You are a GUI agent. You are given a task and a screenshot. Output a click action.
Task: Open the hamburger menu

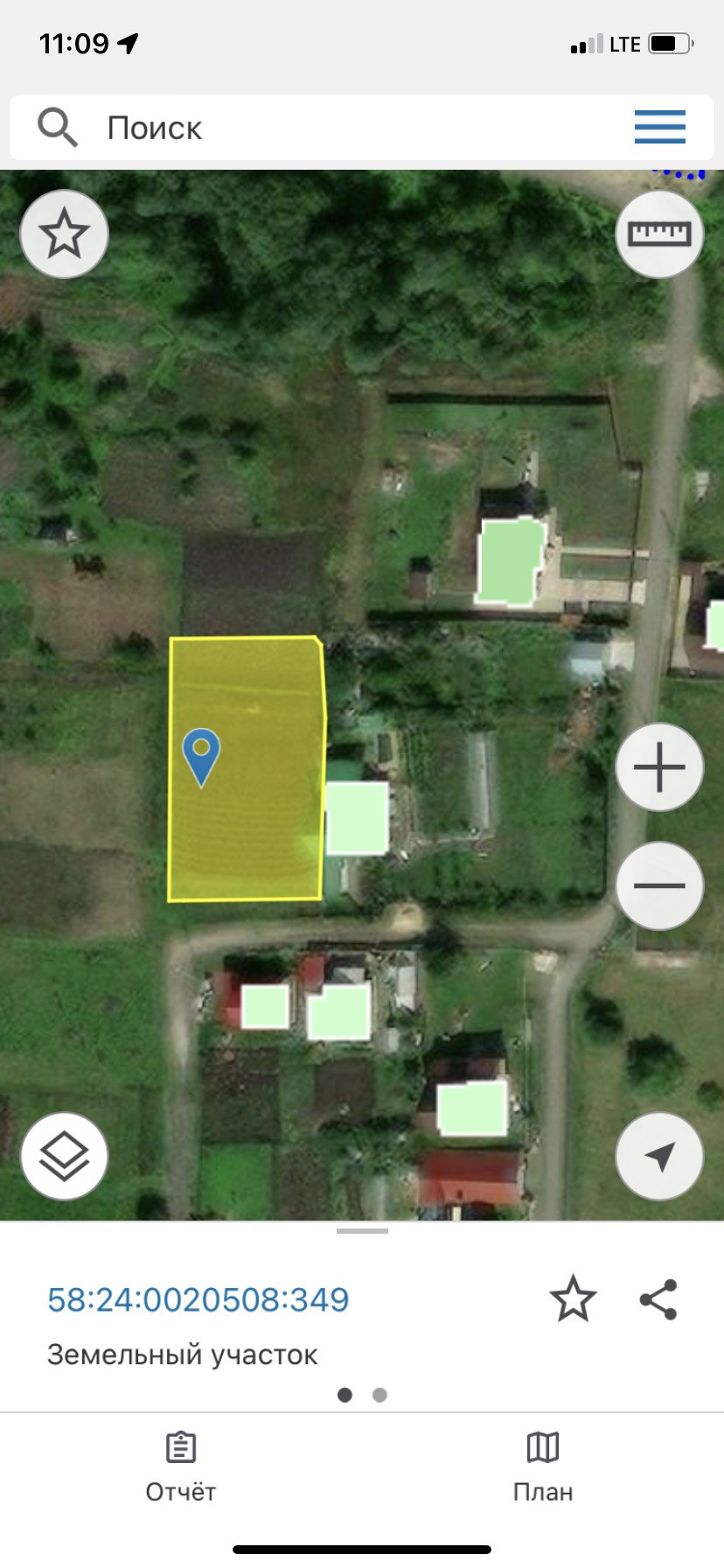[x=659, y=128]
